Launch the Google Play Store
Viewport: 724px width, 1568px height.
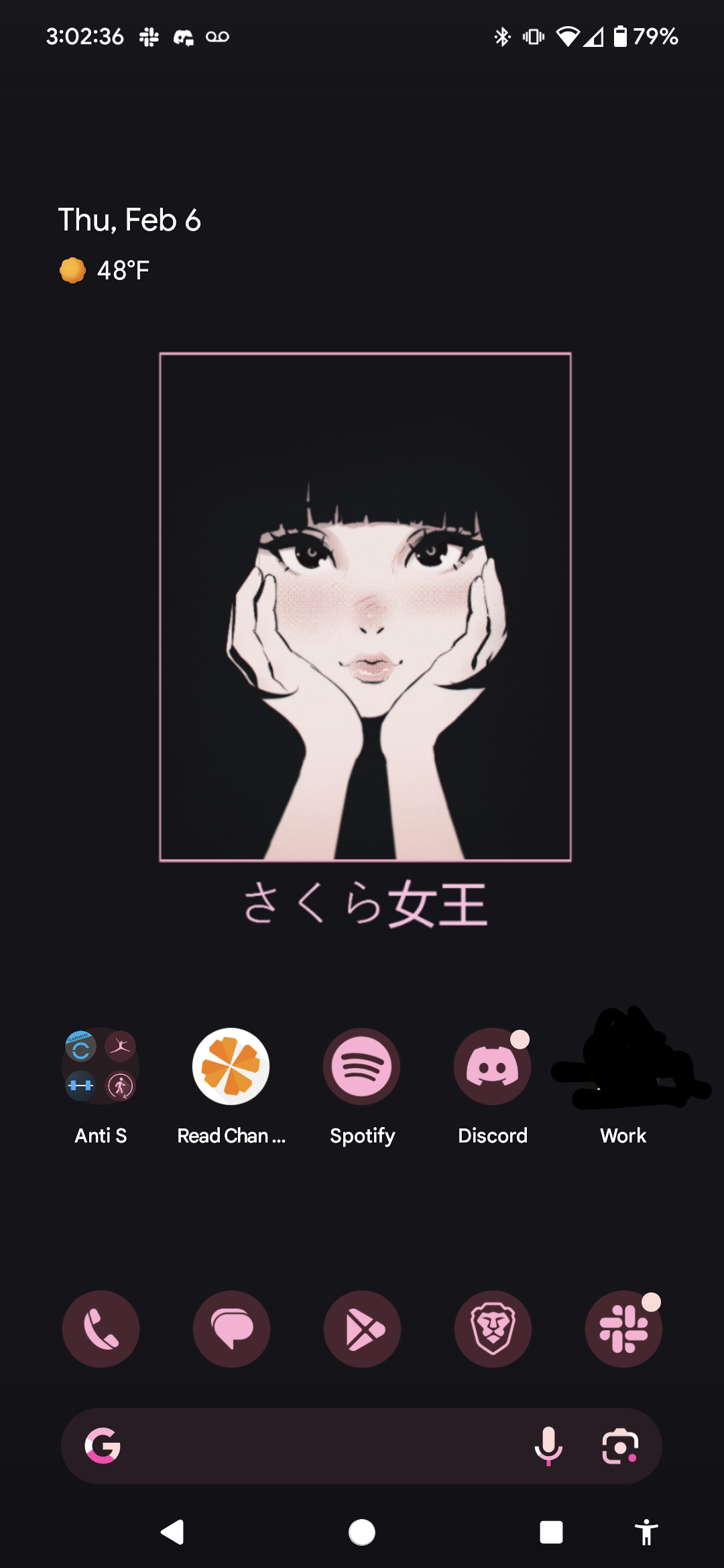coord(362,1329)
